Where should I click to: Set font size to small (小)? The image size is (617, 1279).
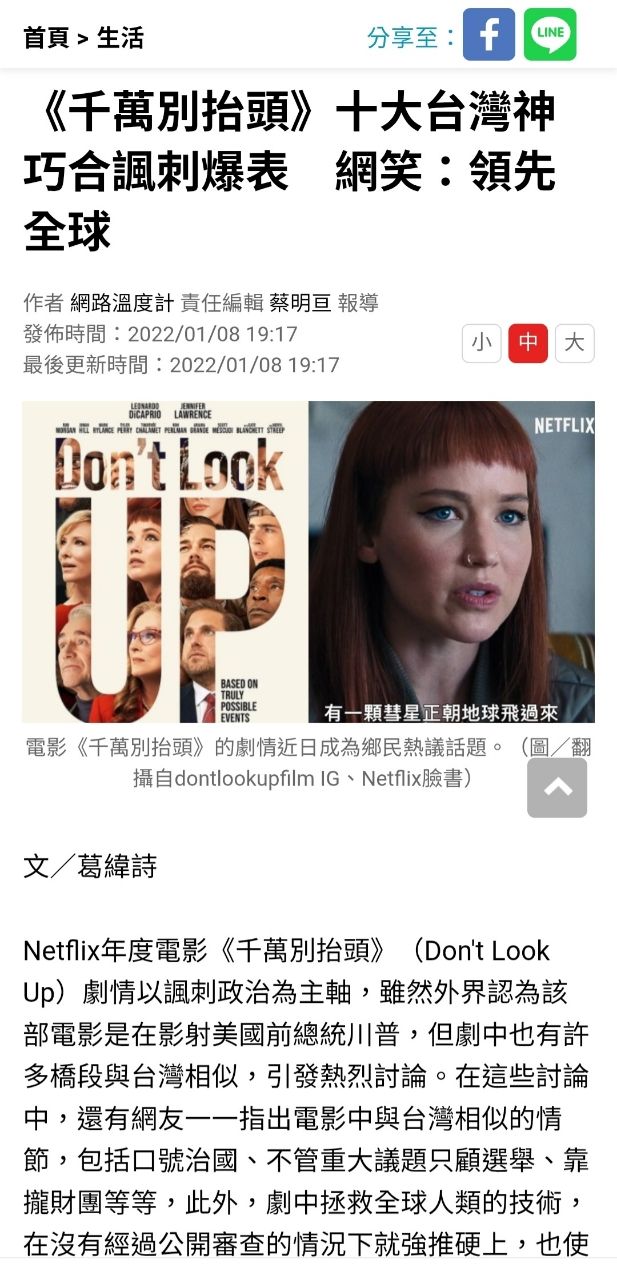click(x=481, y=343)
